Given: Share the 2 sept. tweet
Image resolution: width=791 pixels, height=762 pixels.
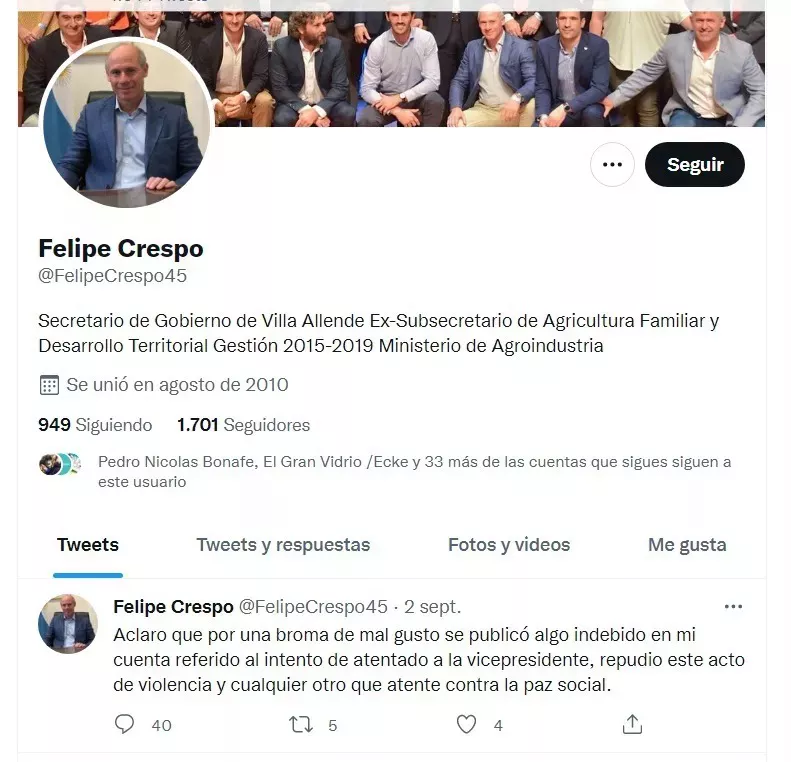Looking at the screenshot, I should 631,725.
